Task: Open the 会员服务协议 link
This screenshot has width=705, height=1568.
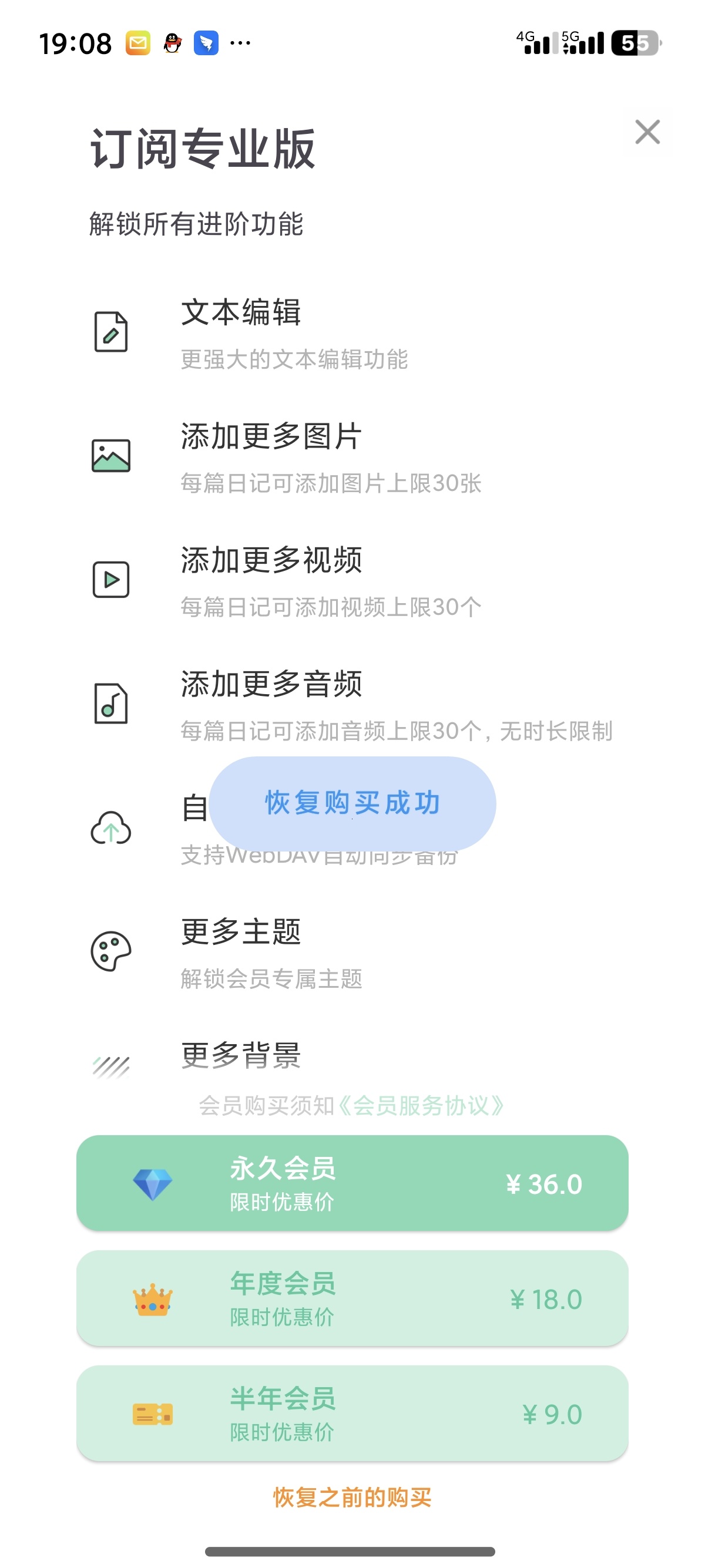Action: click(421, 1105)
